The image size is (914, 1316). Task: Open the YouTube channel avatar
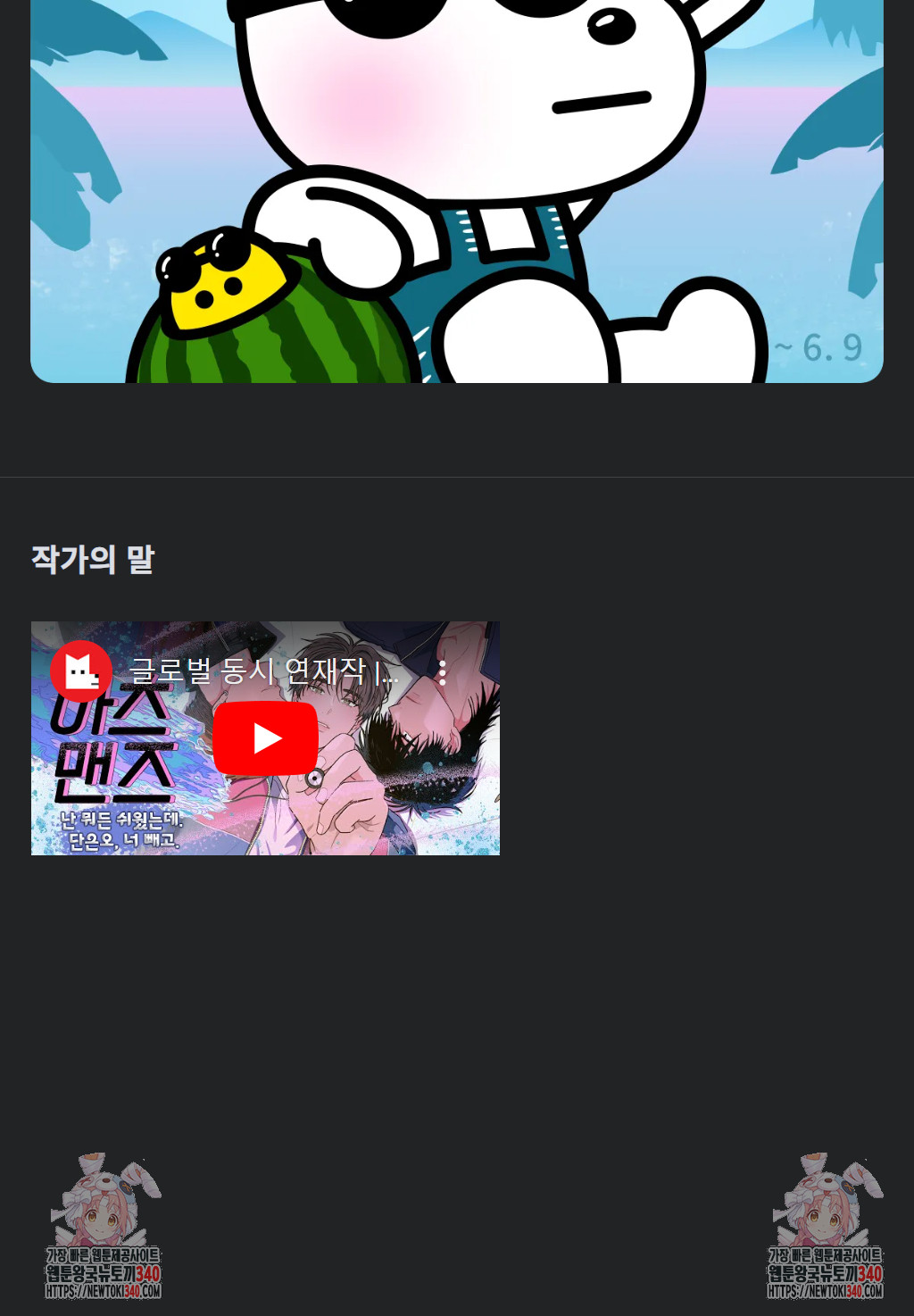coord(81,671)
